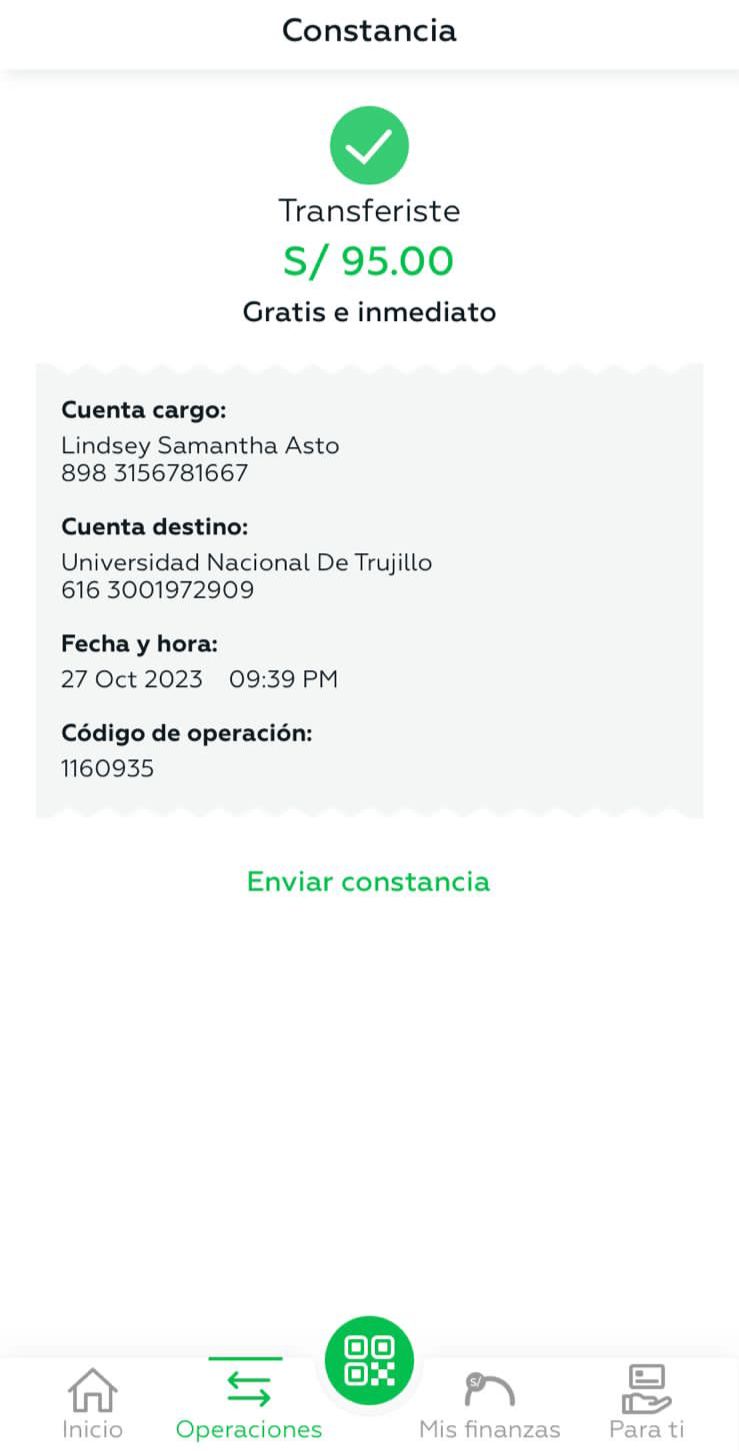Open the Operaciones tab

pyautogui.click(x=248, y=1403)
